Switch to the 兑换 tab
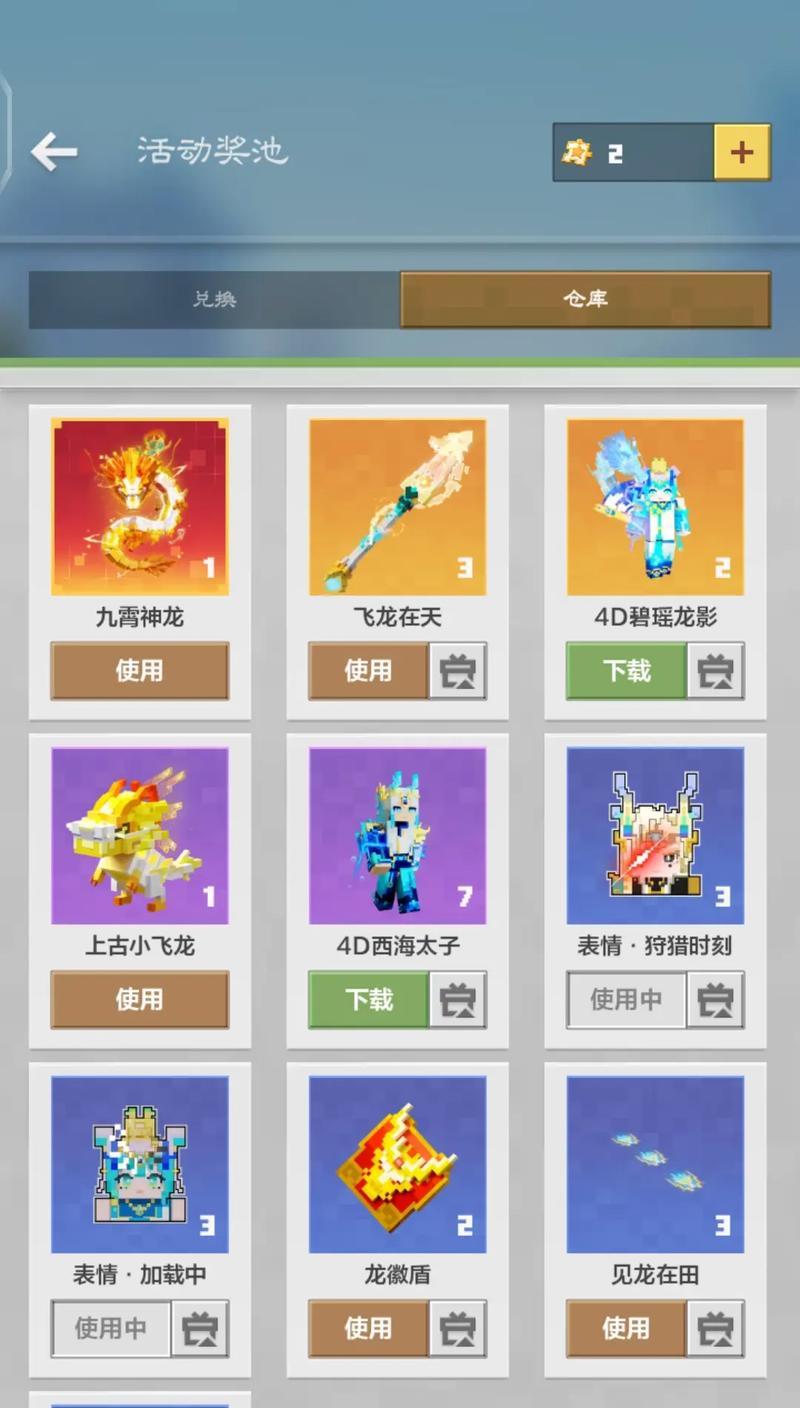The height and width of the screenshot is (1408, 800). coord(214,299)
